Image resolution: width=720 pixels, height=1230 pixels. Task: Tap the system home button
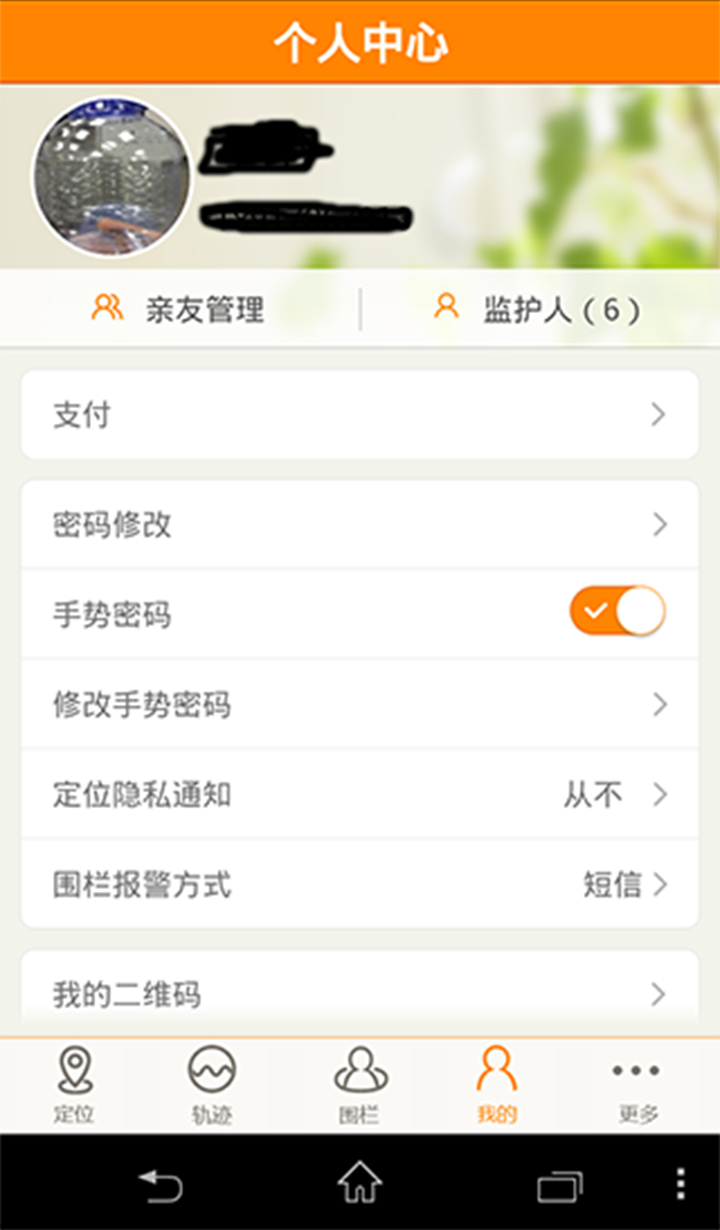tap(360, 1185)
